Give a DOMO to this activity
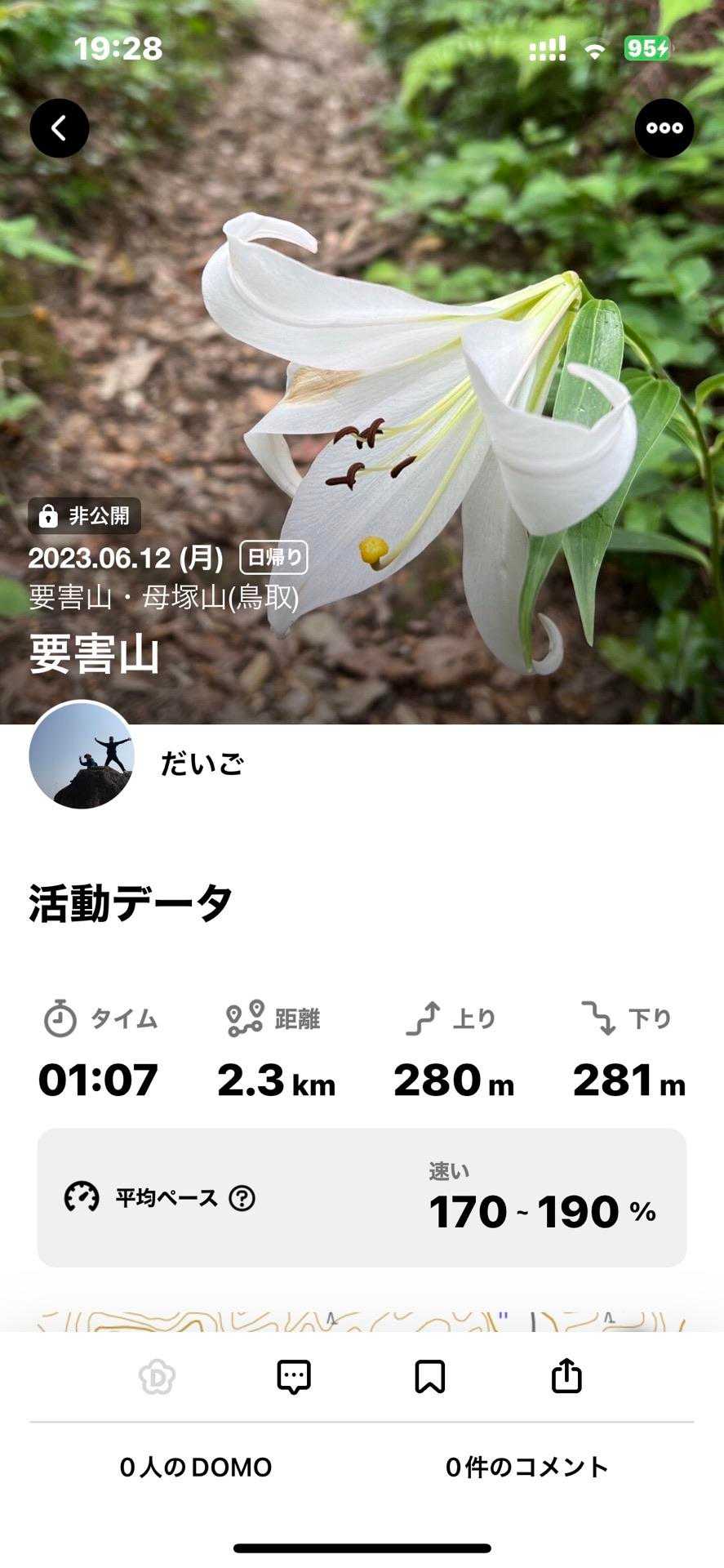Screen dimensions: 724x1568 pyautogui.click(x=157, y=1377)
